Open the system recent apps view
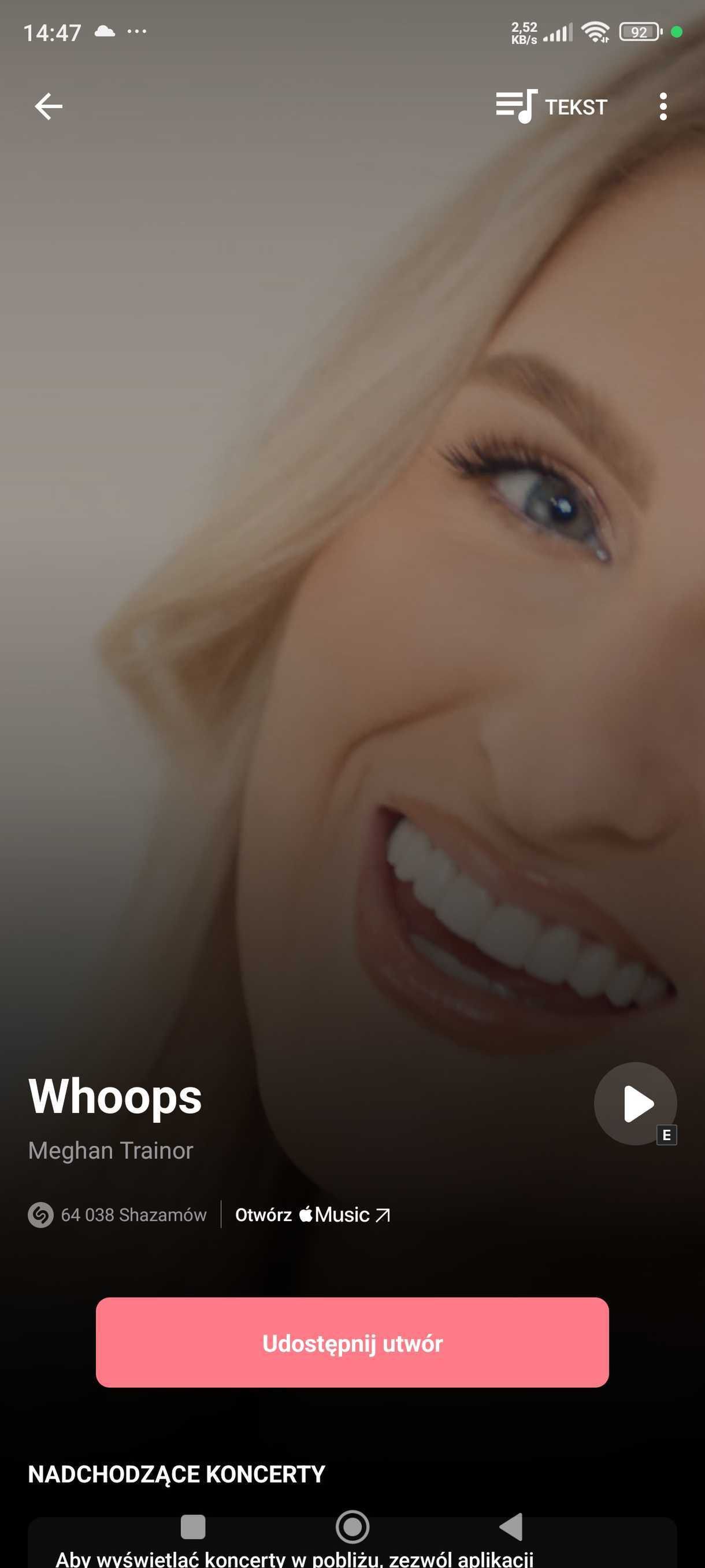 (x=193, y=1526)
